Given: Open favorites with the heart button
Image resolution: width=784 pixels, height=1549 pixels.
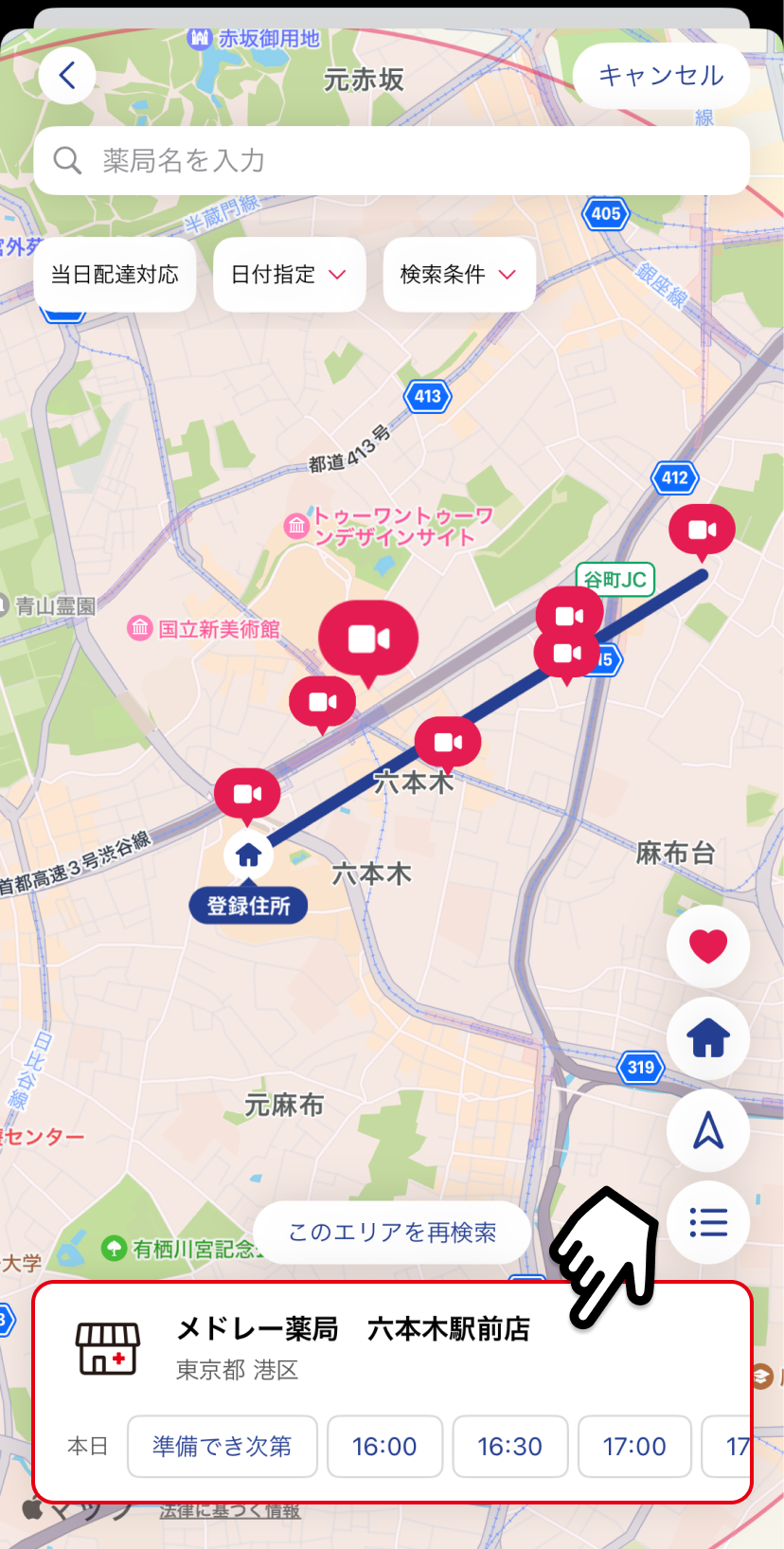Looking at the screenshot, I should (x=708, y=946).
